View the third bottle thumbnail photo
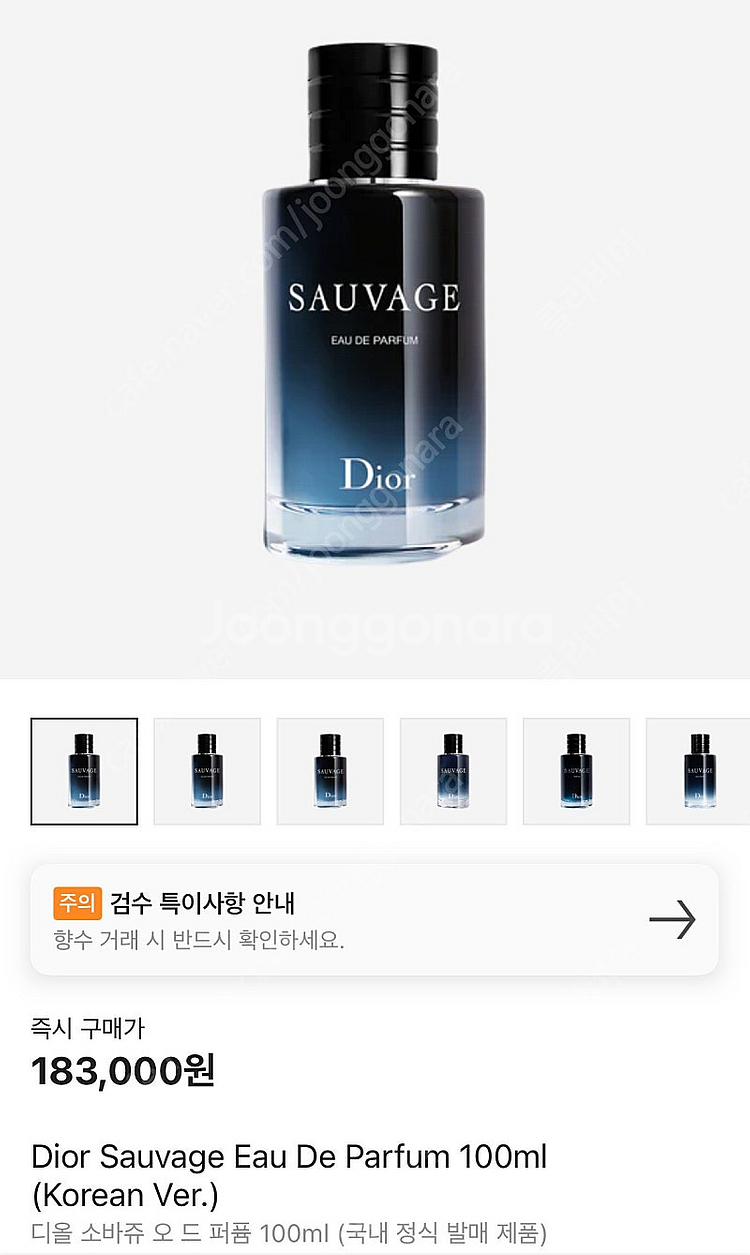This screenshot has width=750, height=1255. coord(330,771)
